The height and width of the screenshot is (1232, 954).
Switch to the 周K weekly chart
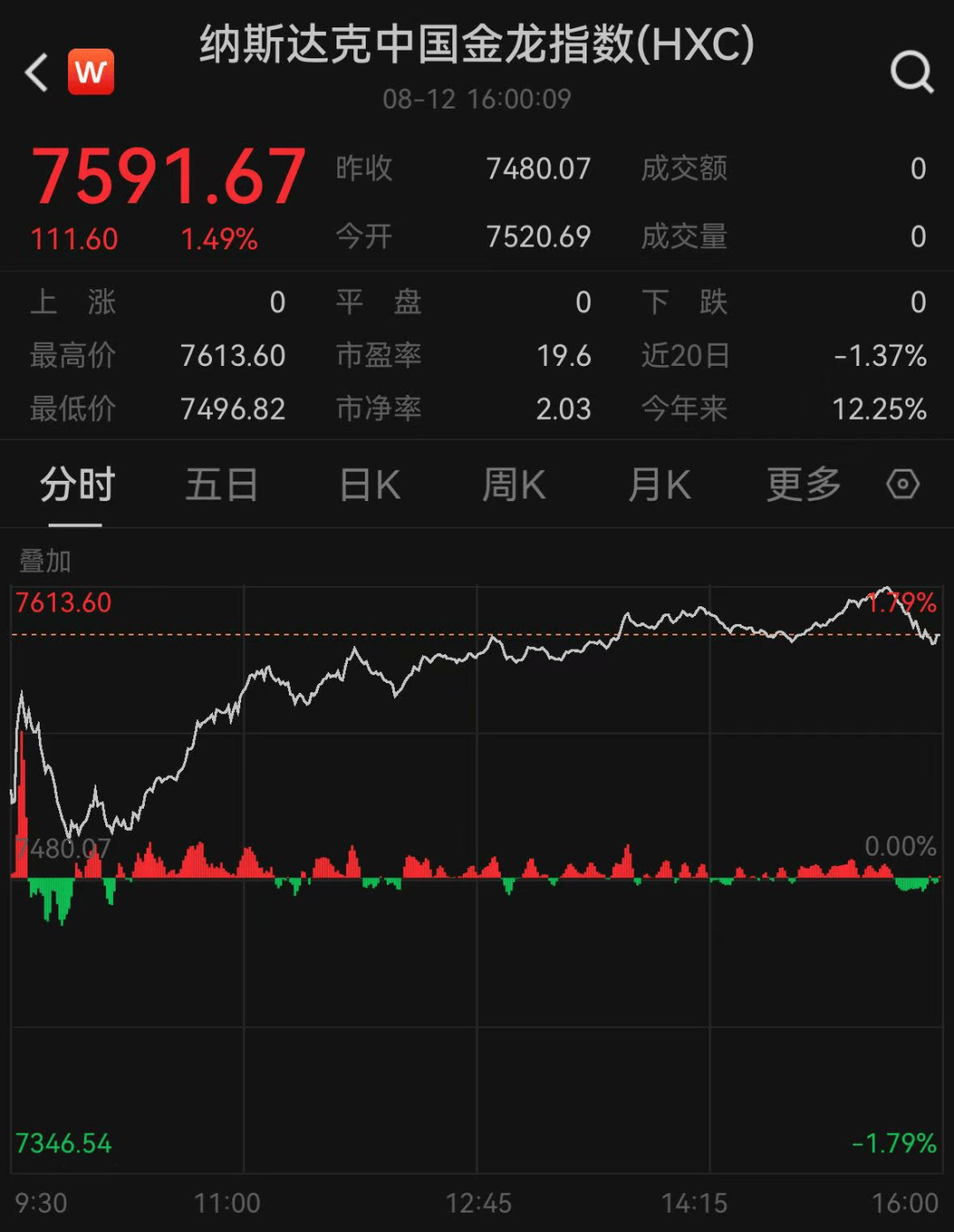(514, 484)
